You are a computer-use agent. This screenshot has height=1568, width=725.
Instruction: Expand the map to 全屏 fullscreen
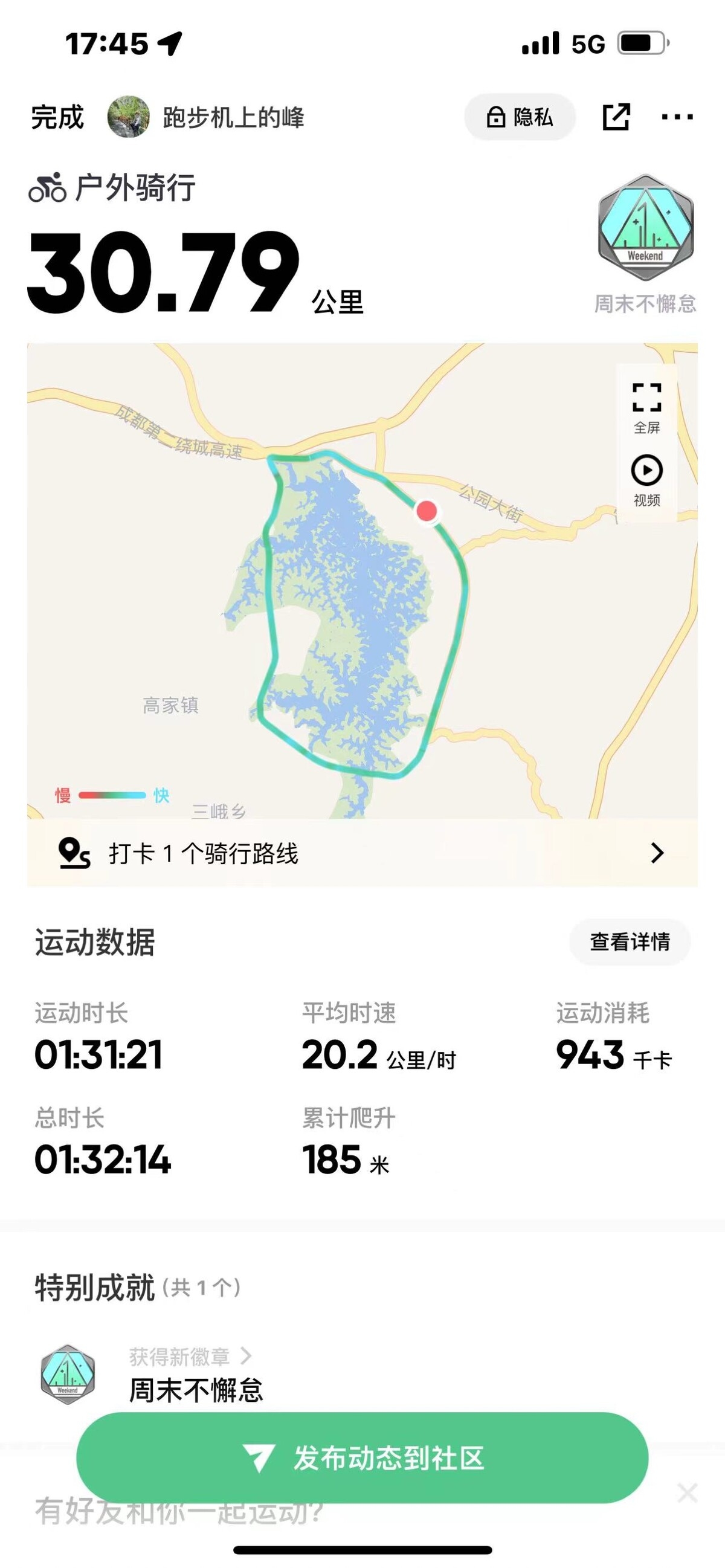pyautogui.click(x=646, y=407)
